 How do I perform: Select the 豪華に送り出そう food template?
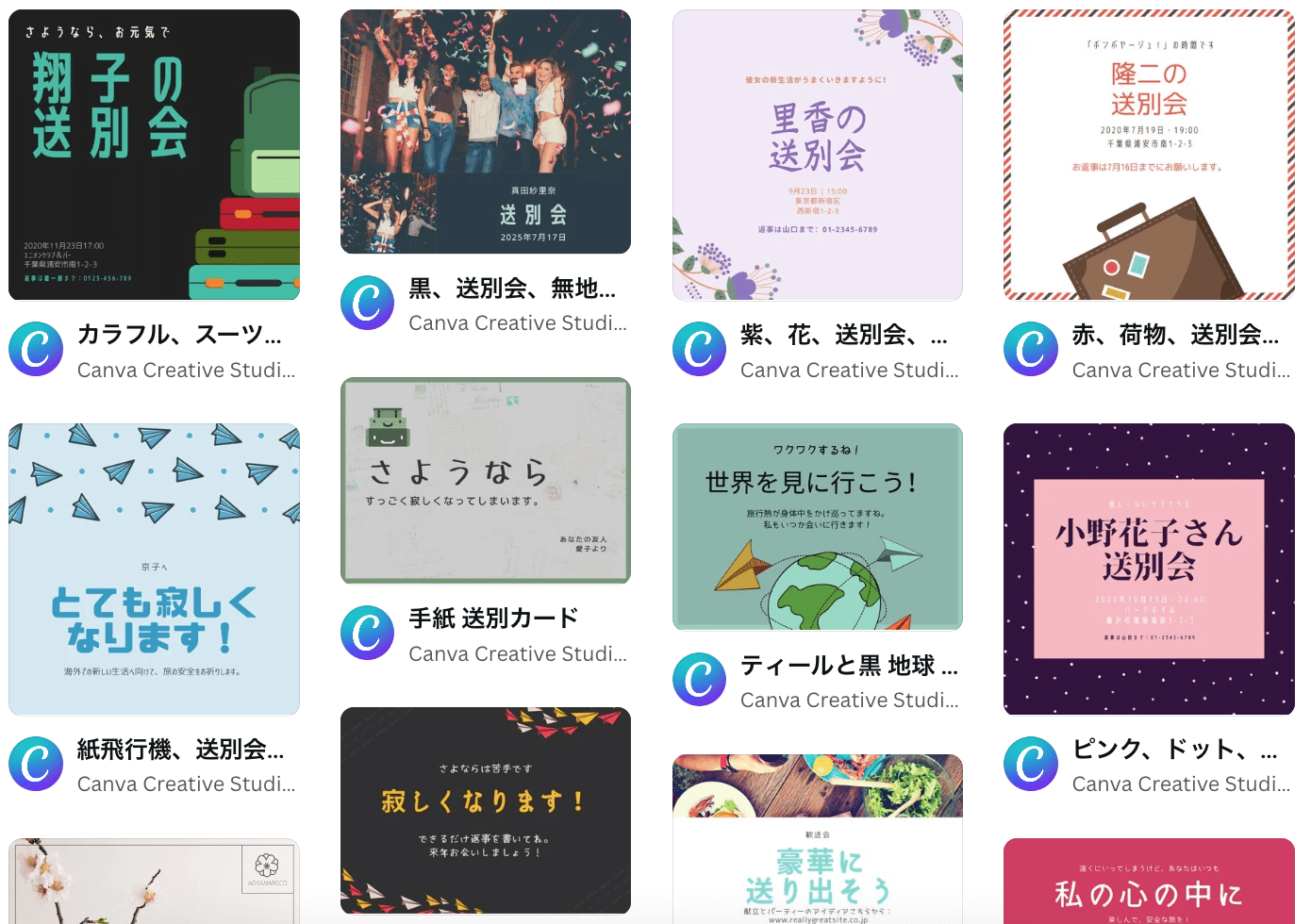pyautogui.click(x=817, y=837)
